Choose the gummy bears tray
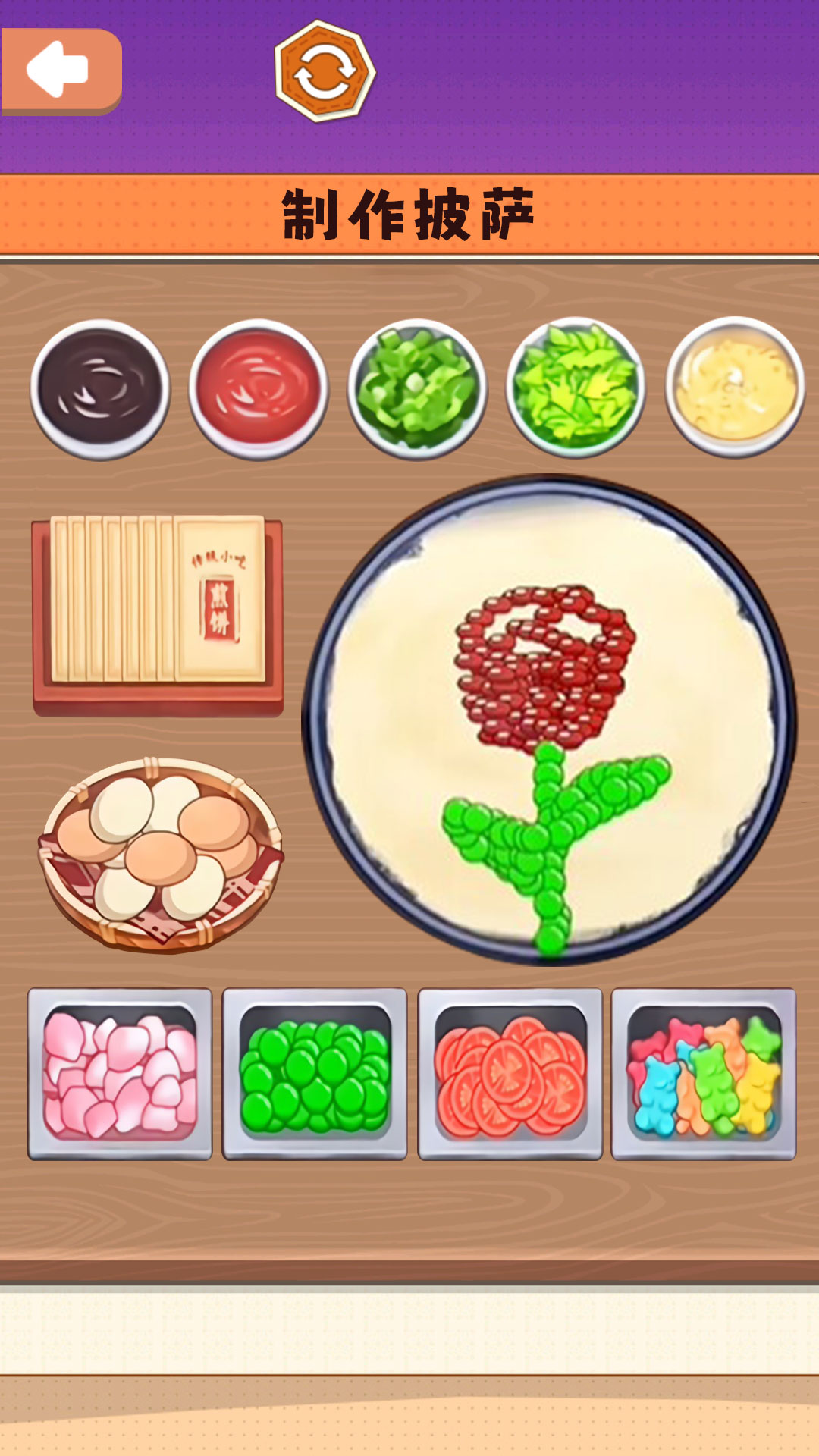The width and height of the screenshot is (819, 1456). (704, 1074)
